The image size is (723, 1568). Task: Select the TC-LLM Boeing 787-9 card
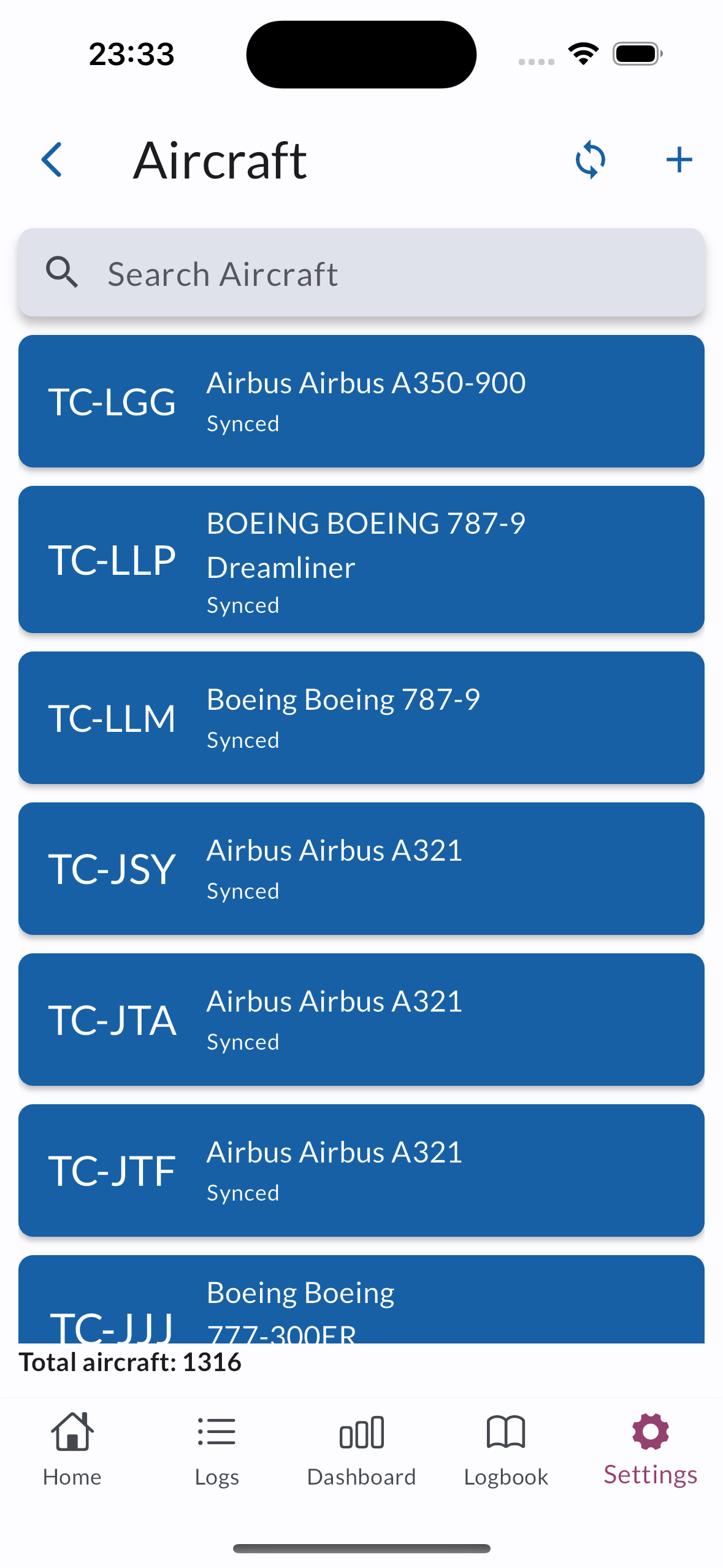(361, 718)
